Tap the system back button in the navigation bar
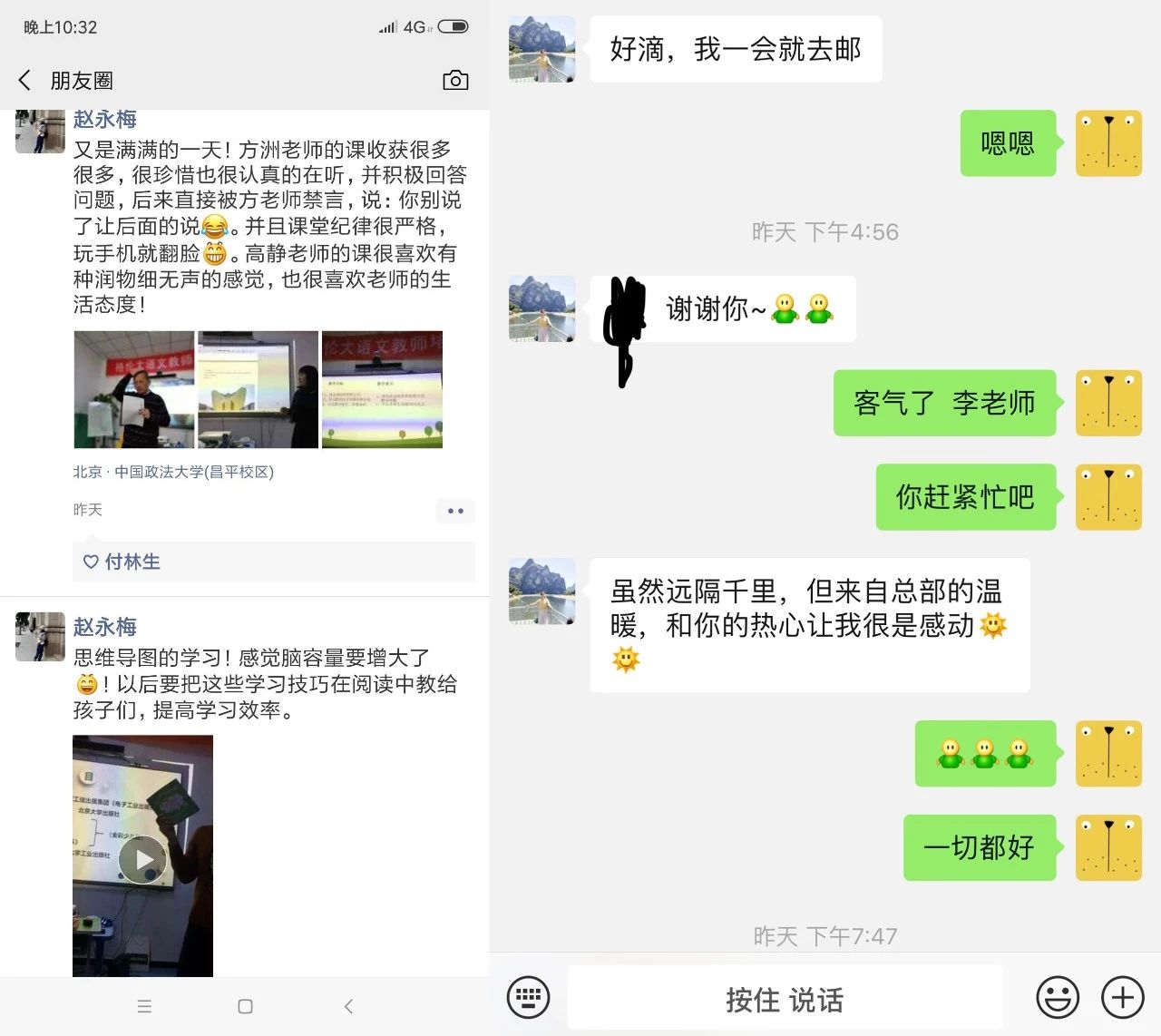Viewport: 1161px width, 1036px height. 348,1006
